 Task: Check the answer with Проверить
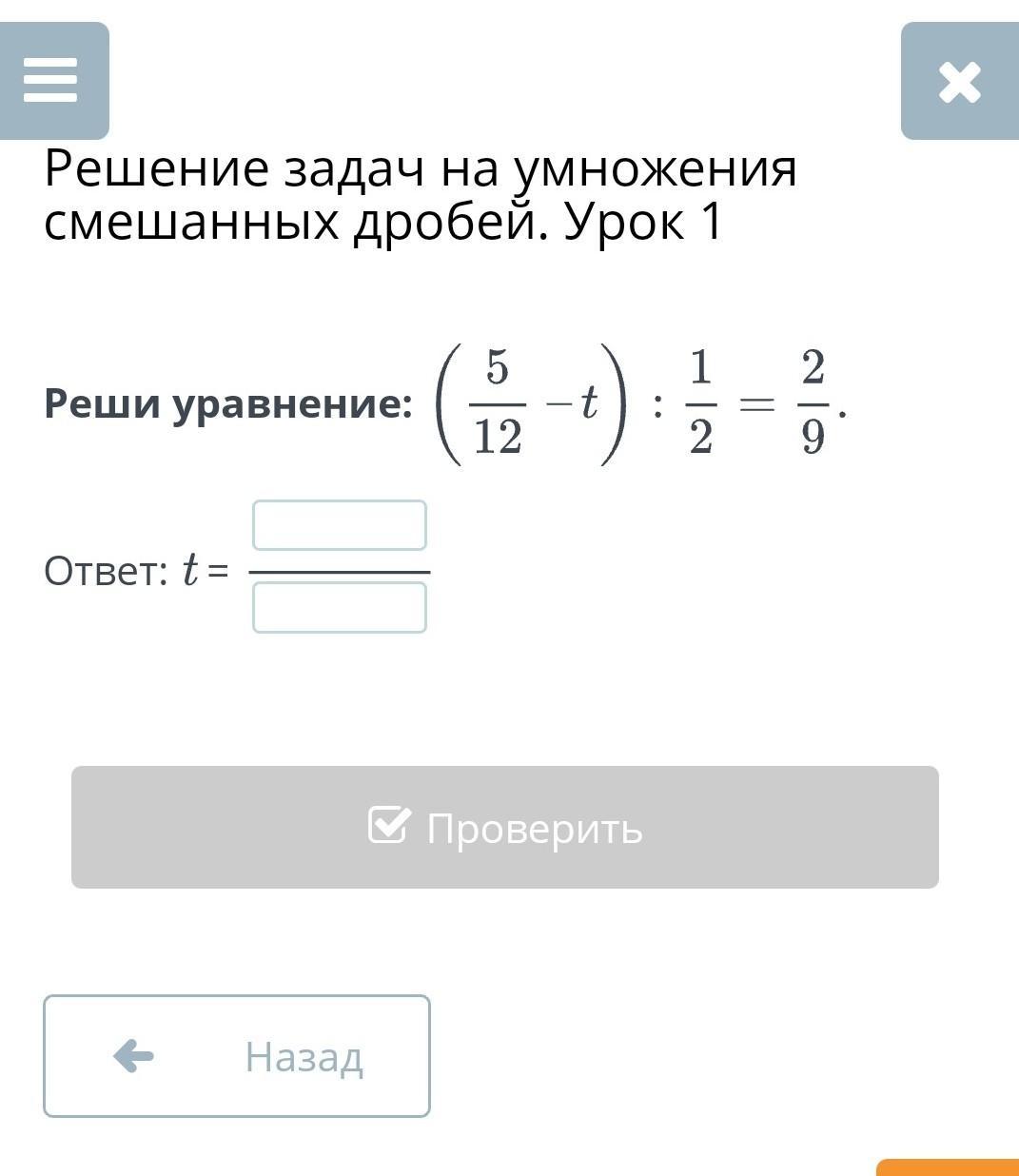tap(504, 827)
